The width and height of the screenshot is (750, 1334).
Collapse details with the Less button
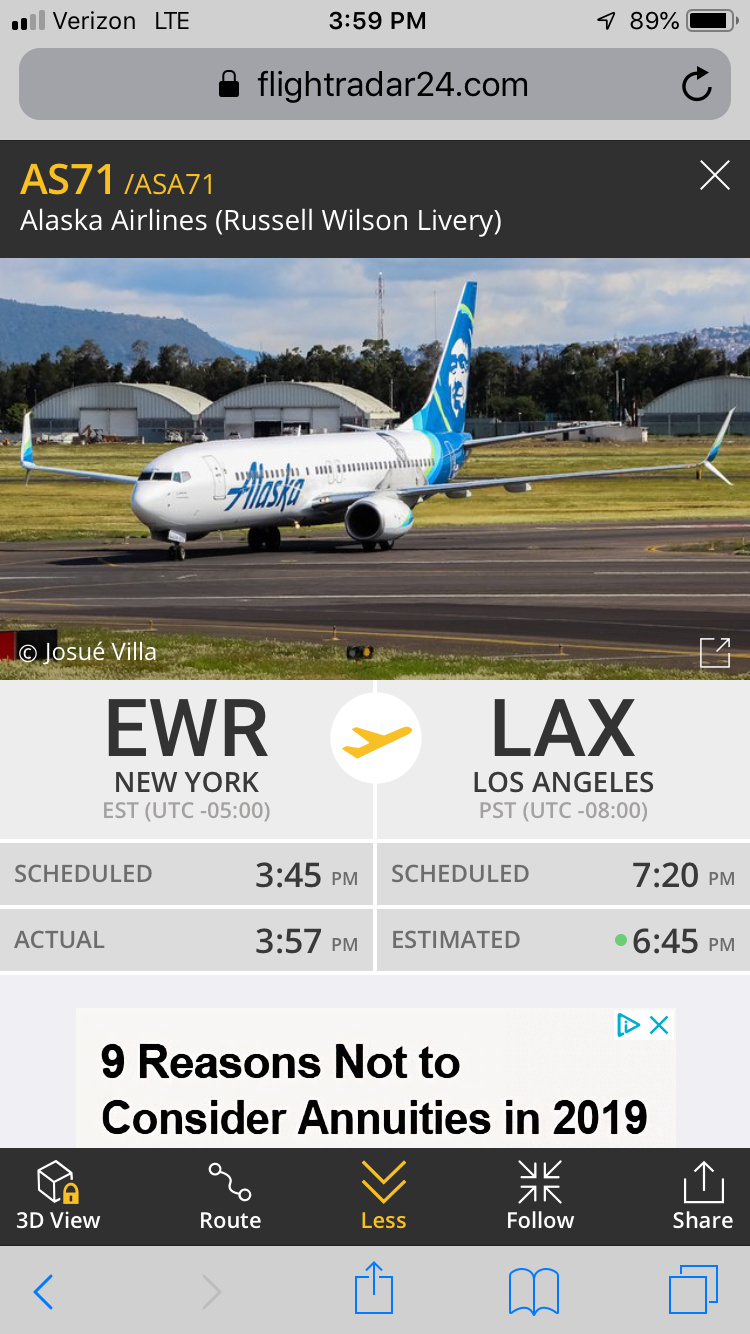383,1196
